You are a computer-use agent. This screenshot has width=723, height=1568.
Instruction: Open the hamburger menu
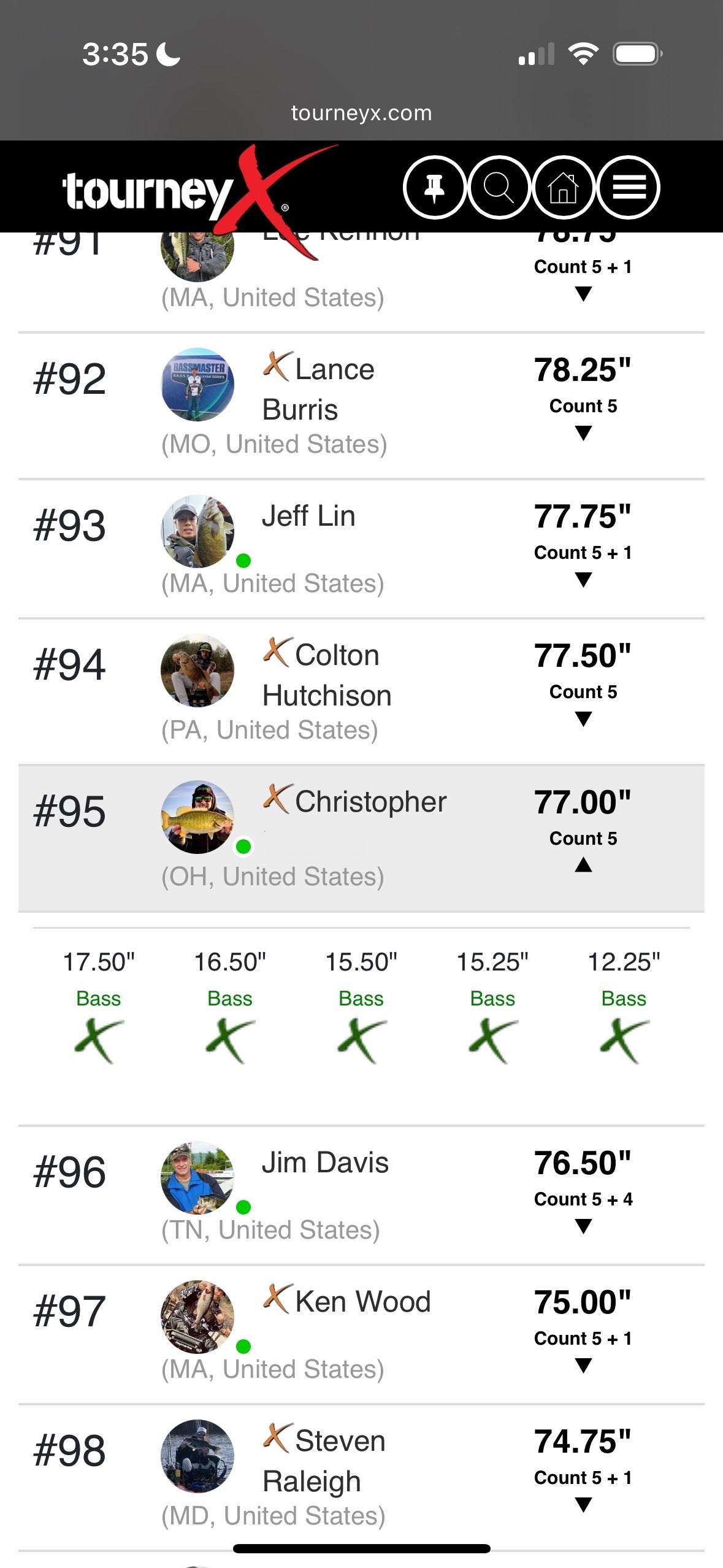[629, 187]
